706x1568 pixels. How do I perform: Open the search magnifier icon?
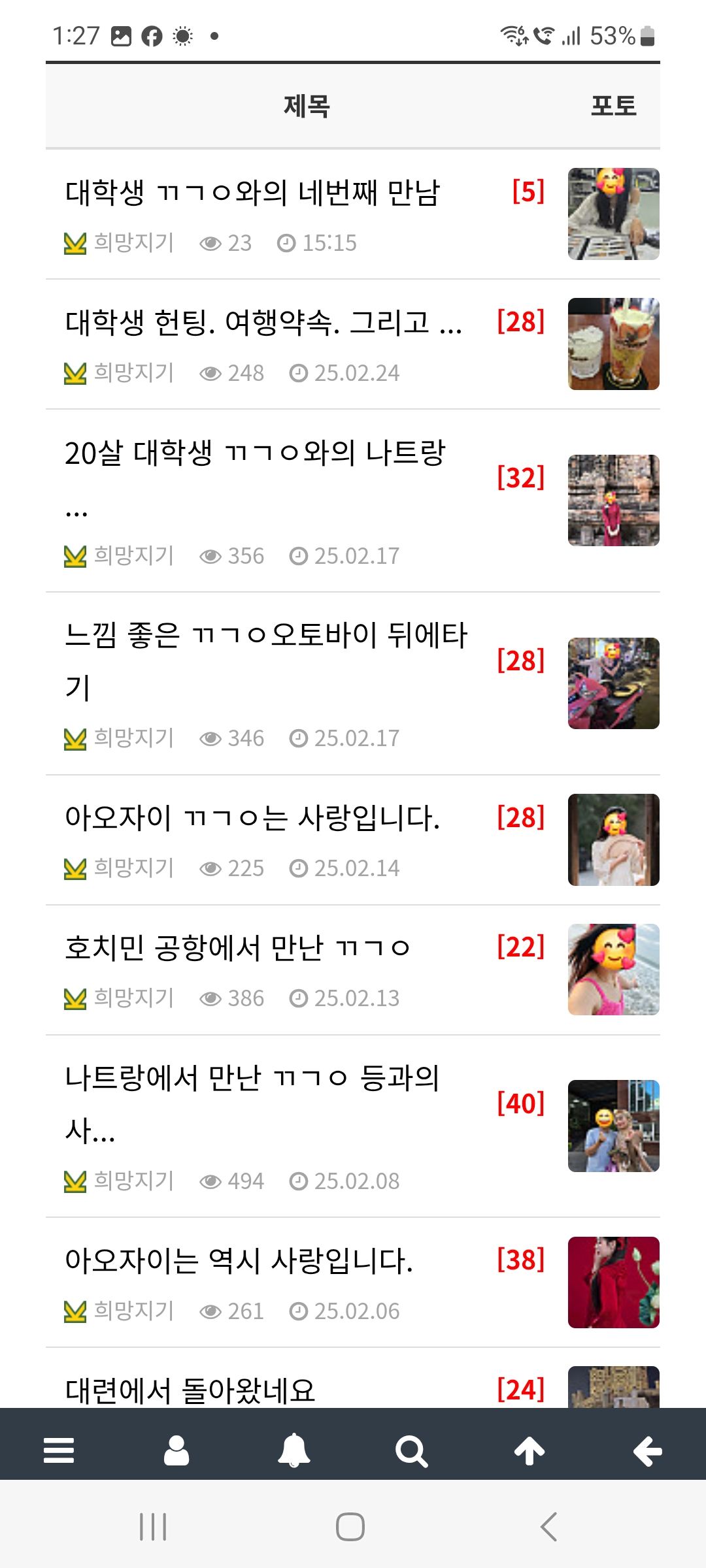tap(412, 1450)
